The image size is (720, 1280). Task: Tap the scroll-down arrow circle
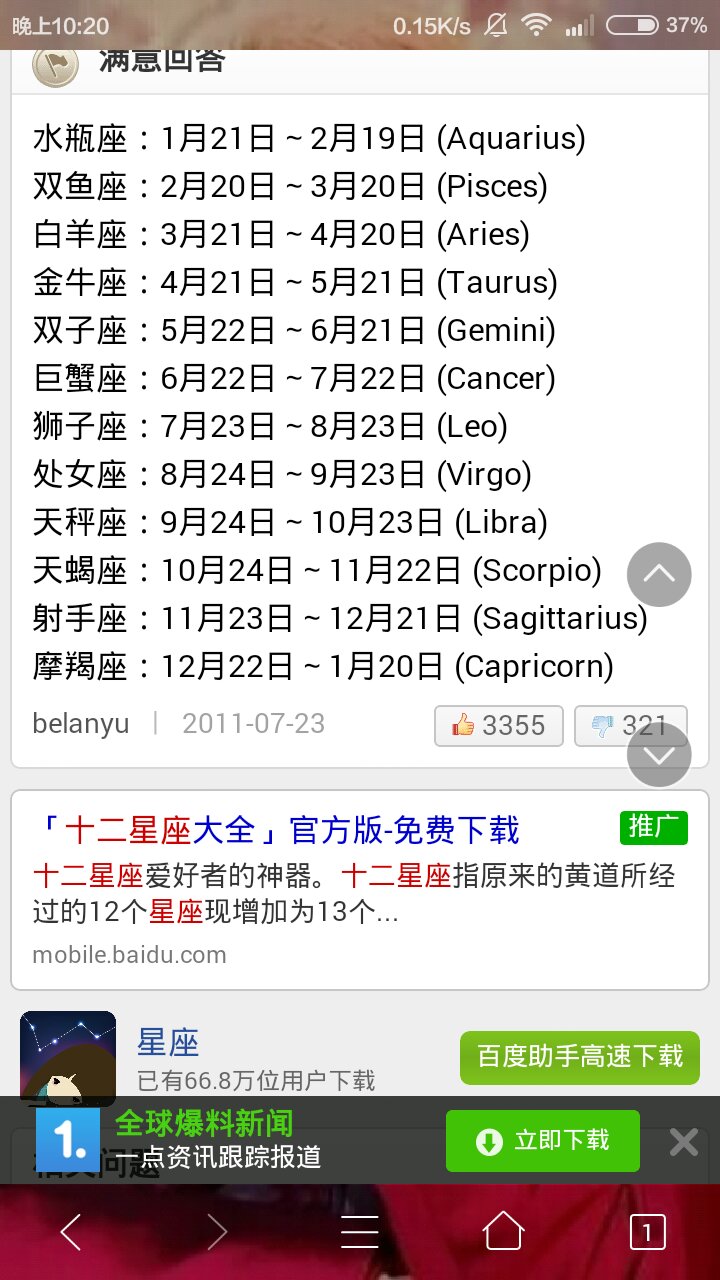[x=659, y=756]
